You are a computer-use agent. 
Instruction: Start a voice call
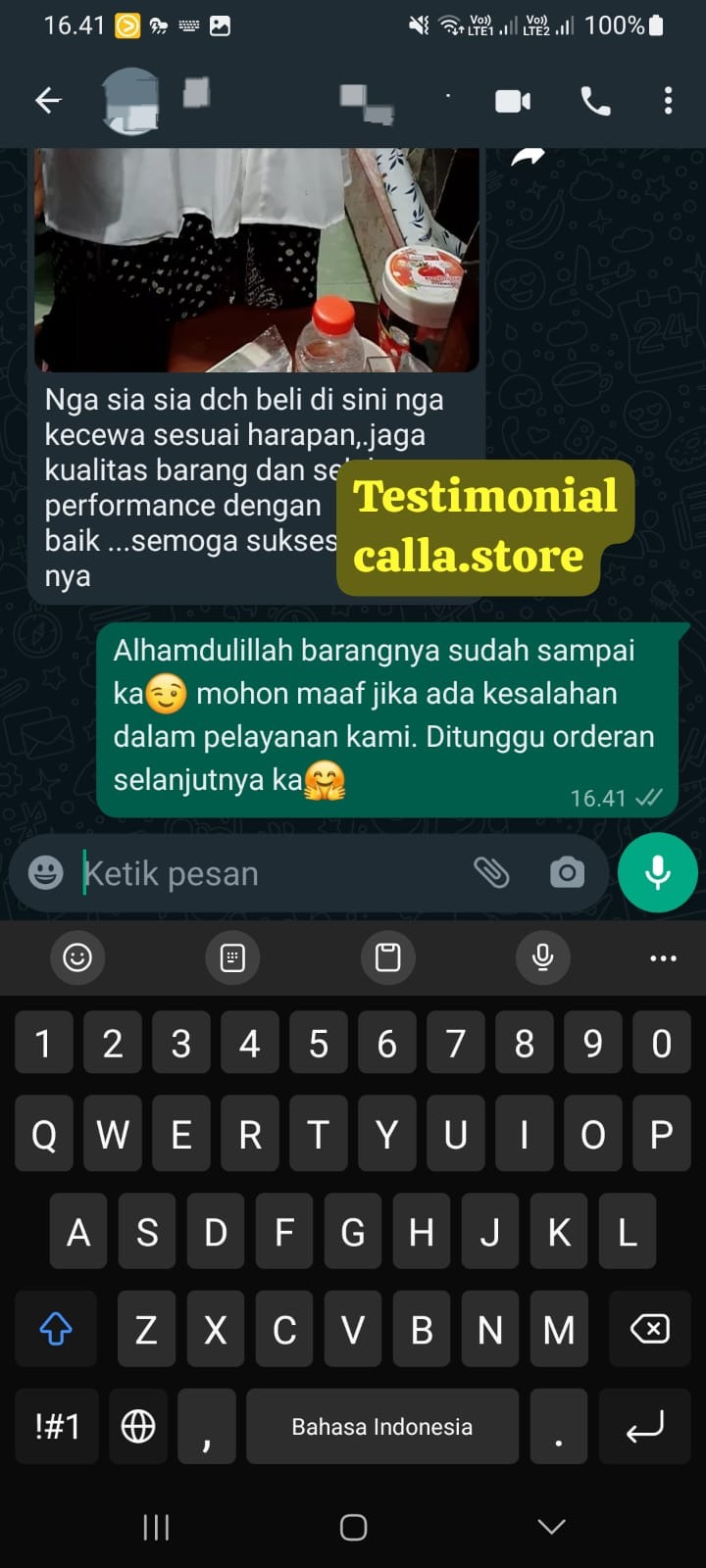point(595,100)
